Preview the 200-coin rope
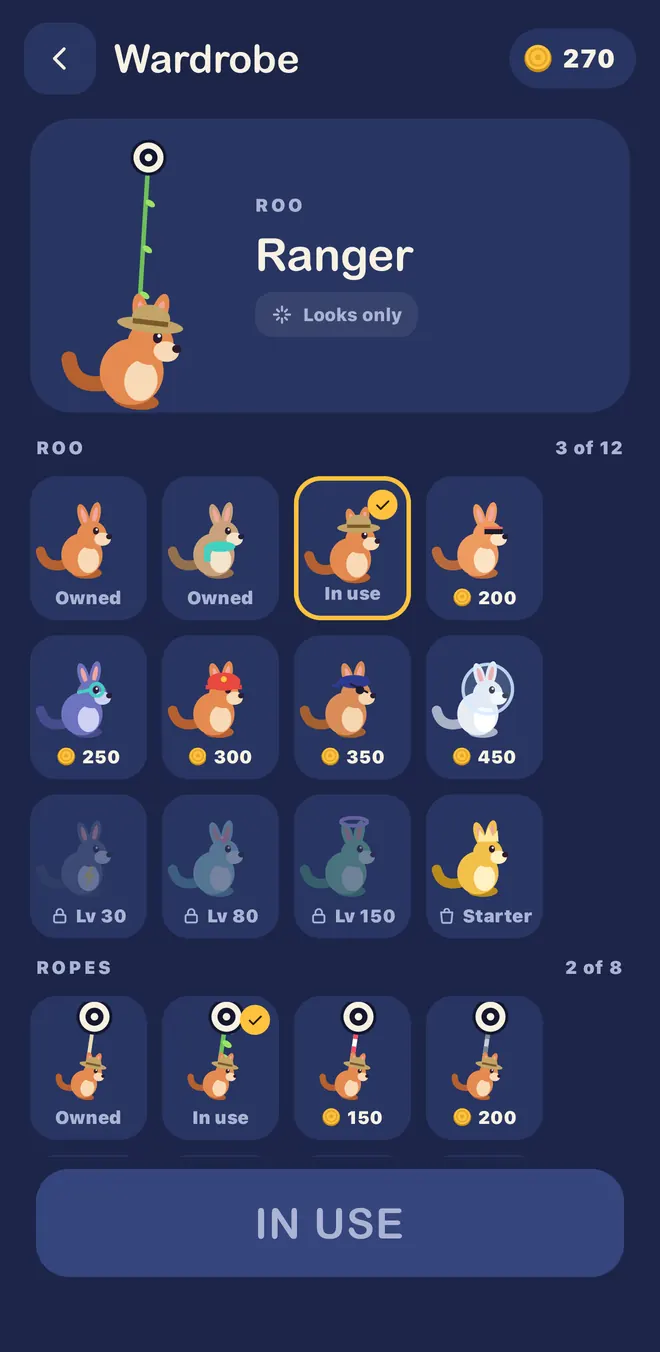The image size is (660, 1352). (484, 1067)
